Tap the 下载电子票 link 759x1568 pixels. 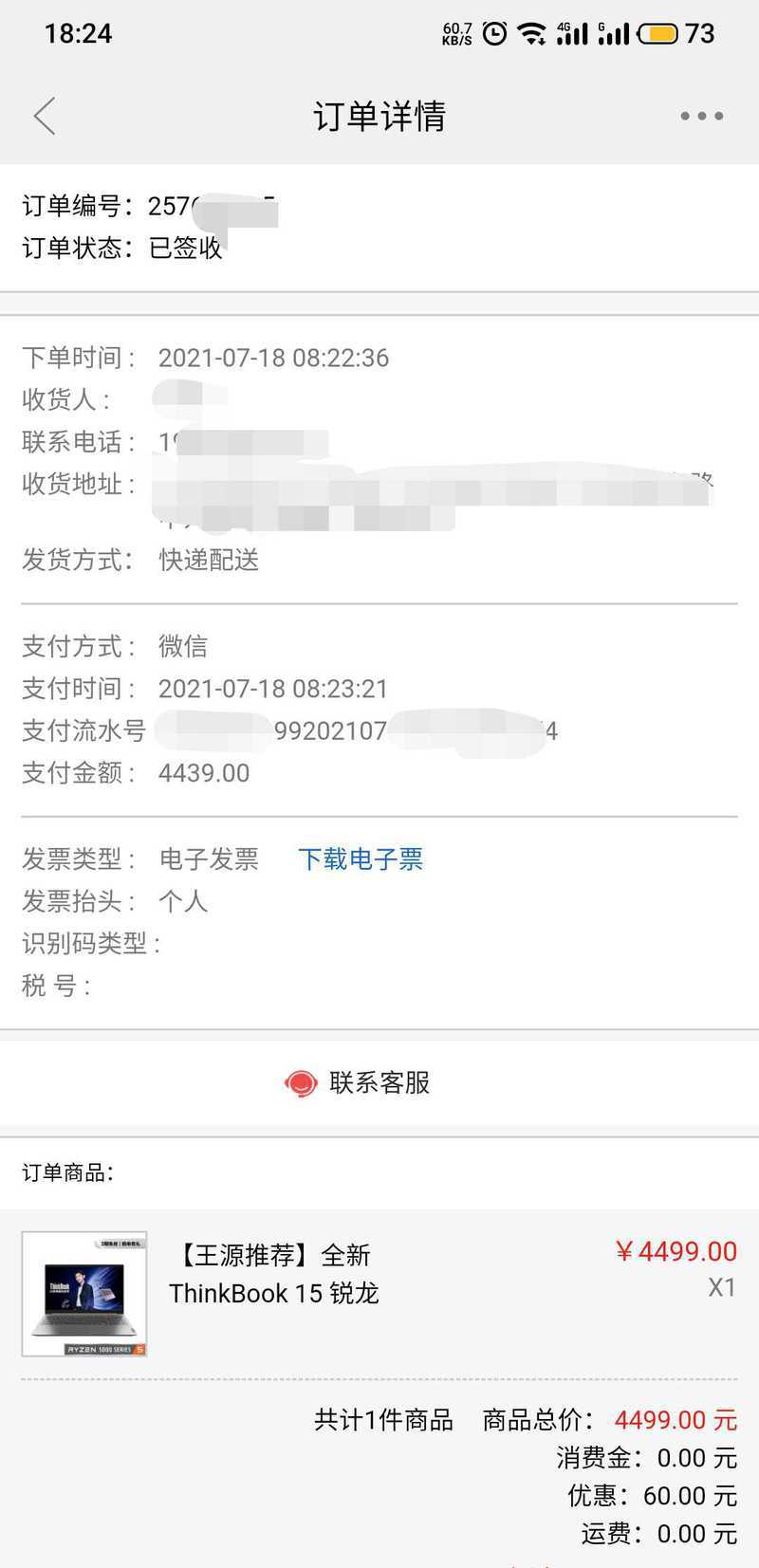(x=361, y=859)
